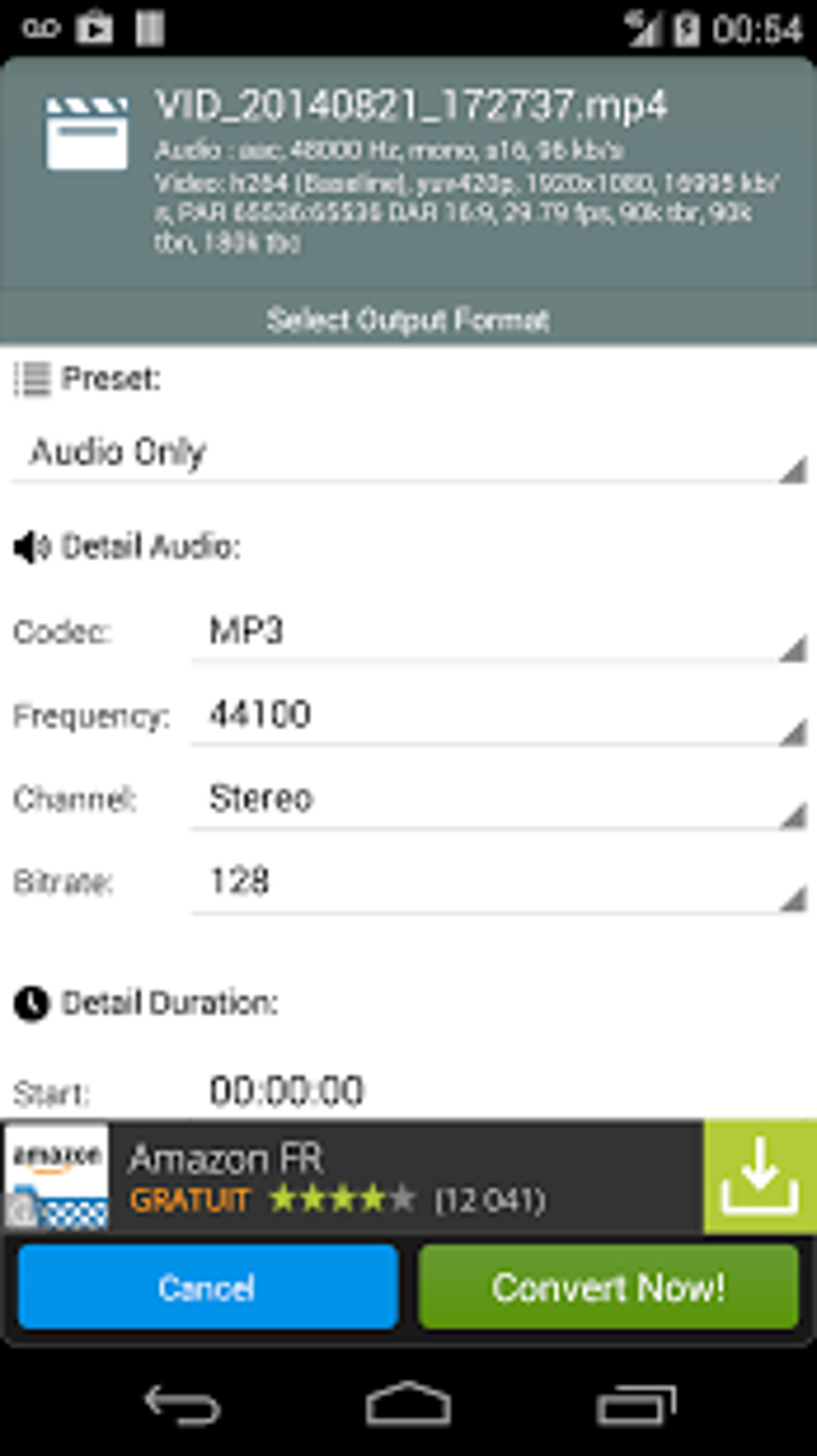Download Amazon FR from the ad banner

coord(760,1176)
